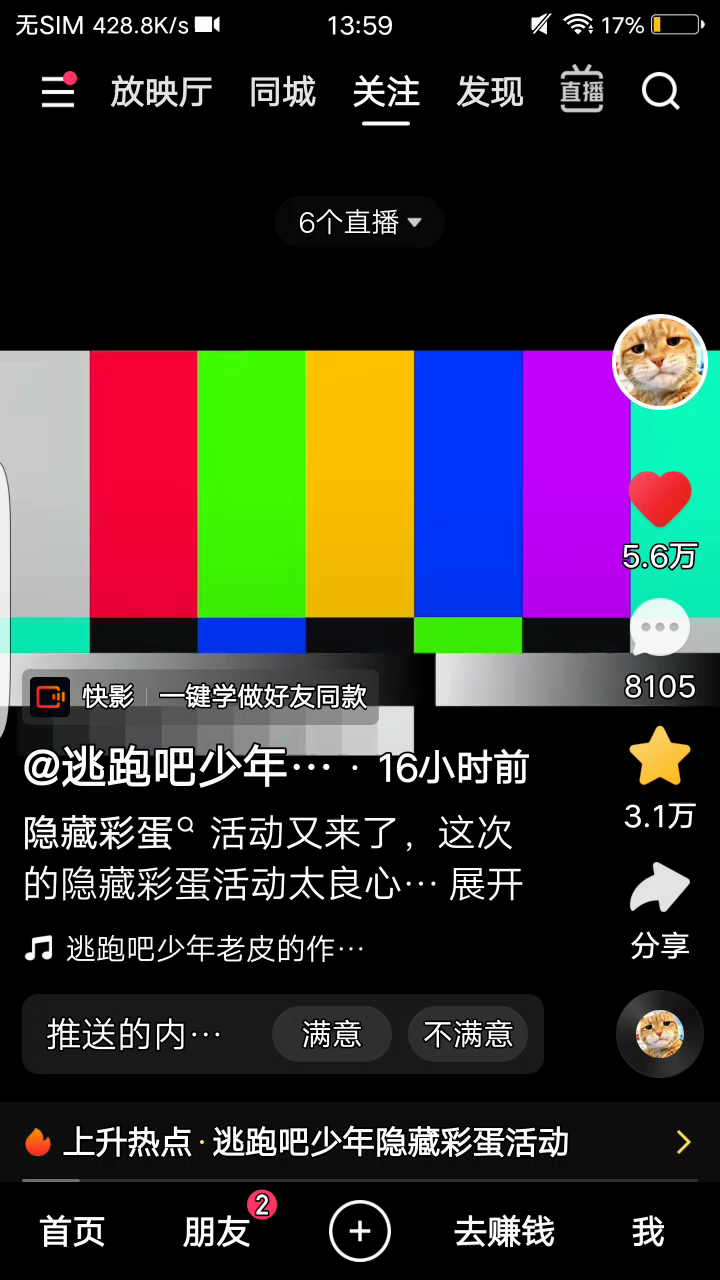This screenshot has width=720, height=1280.
Task: Select 满意 for pushed content
Action: tap(332, 1034)
